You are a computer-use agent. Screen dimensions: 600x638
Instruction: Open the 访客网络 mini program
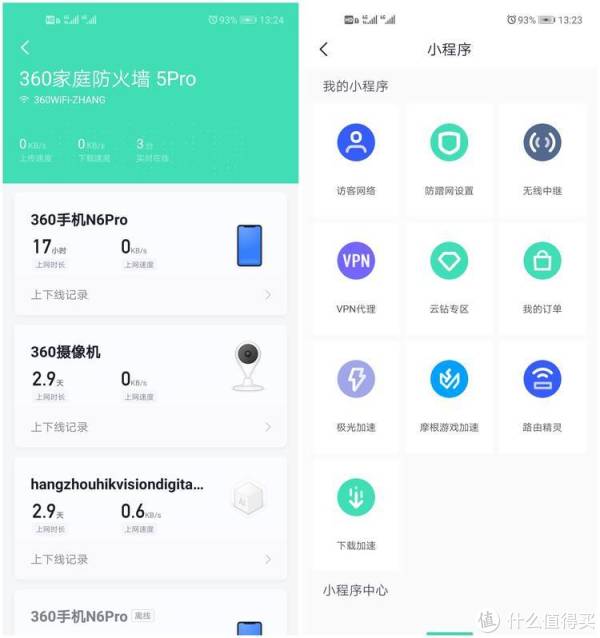[356, 160]
